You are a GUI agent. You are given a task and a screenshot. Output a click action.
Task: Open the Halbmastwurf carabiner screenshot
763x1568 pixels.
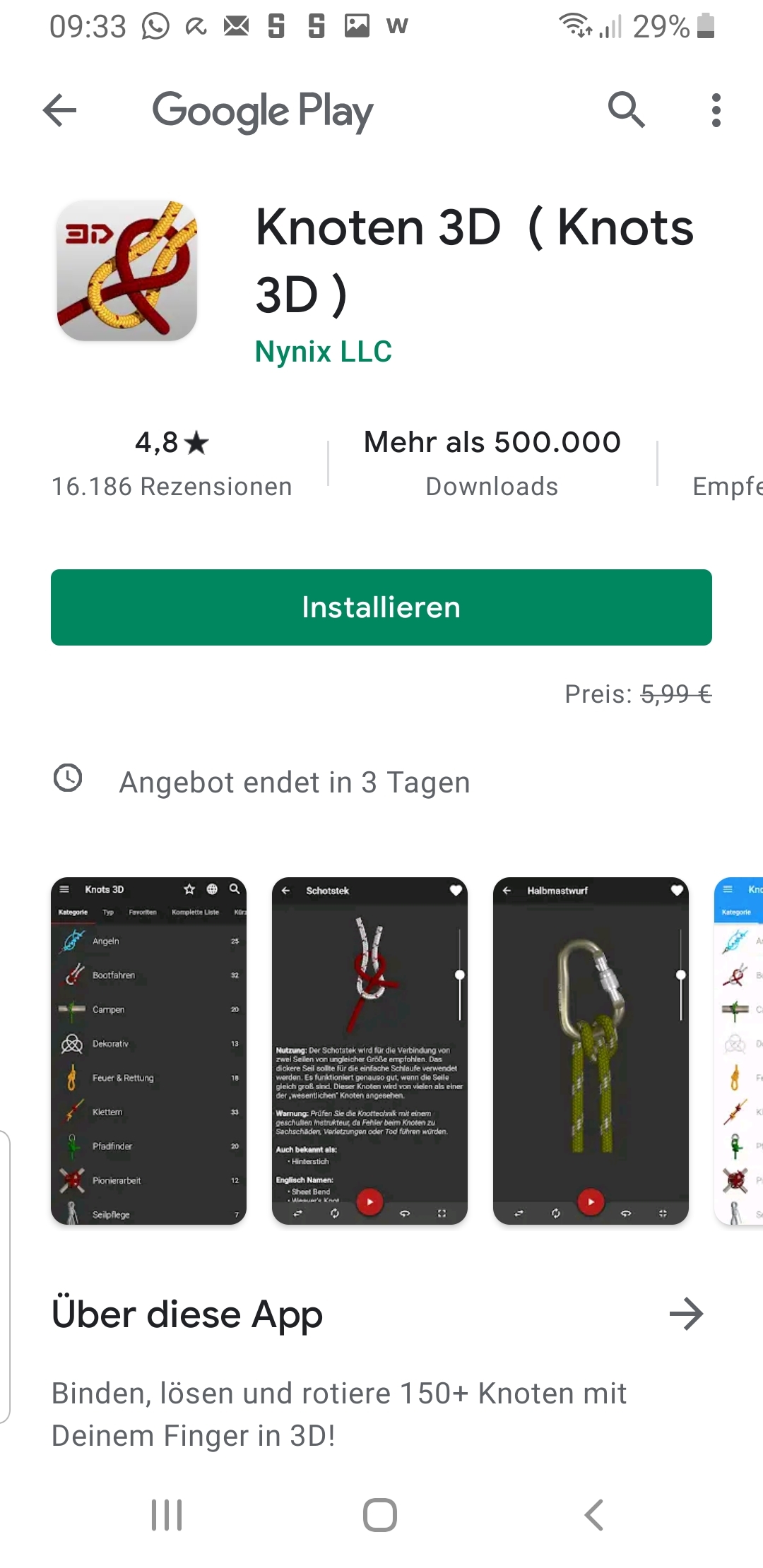click(x=591, y=1051)
